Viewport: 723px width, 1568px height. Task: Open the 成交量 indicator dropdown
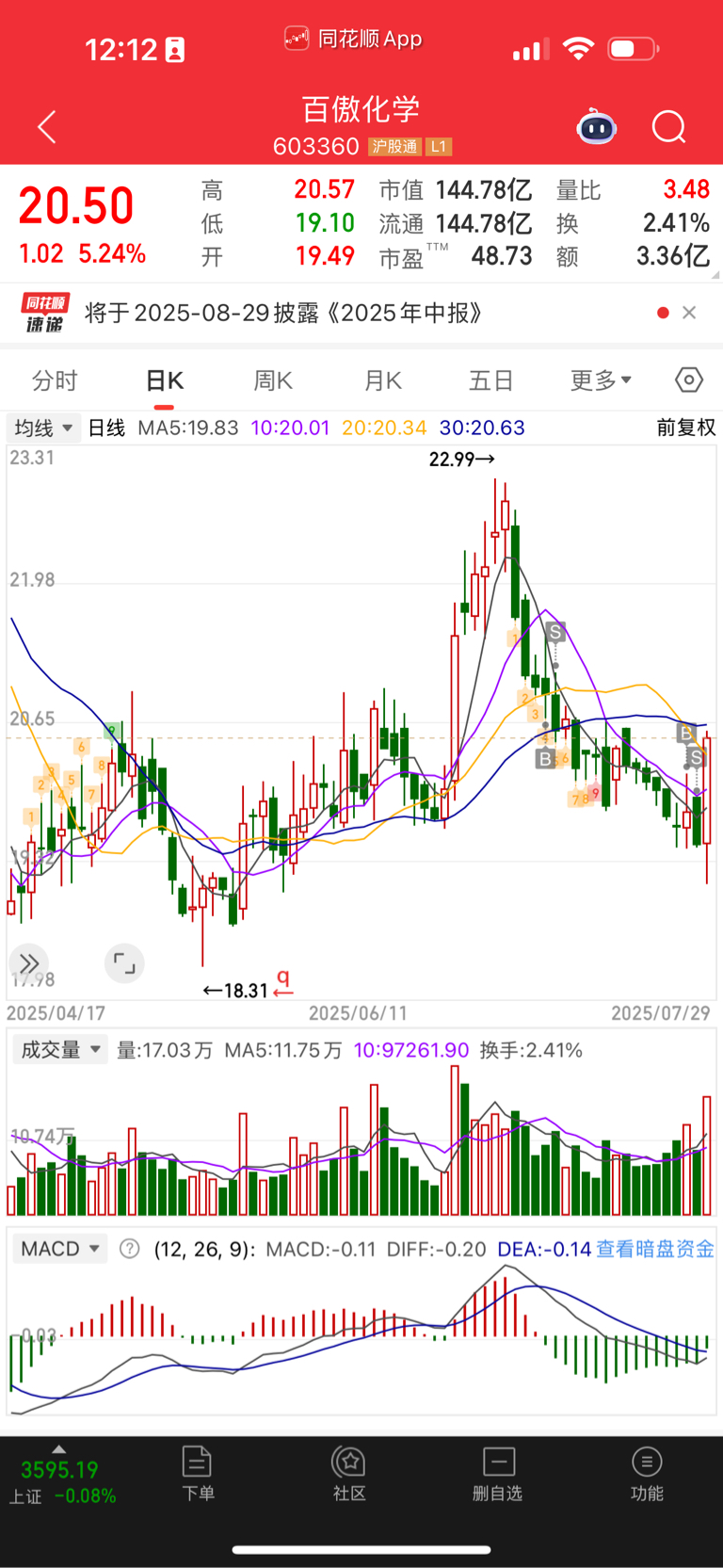(x=61, y=1050)
